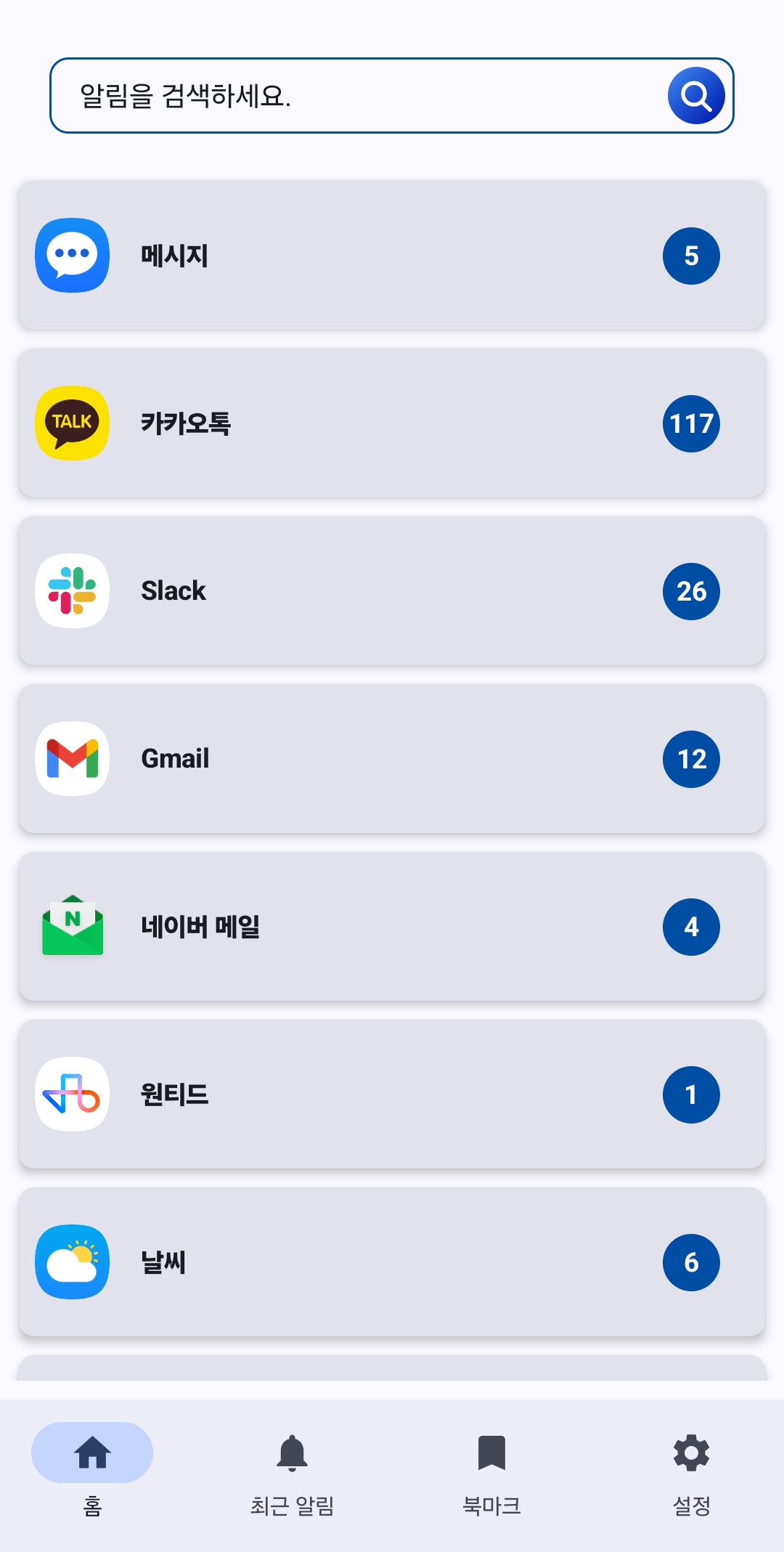This screenshot has height=1552, width=784.
Task: Click the 북마크 bookmark icon
Action: (x=491, y=1453)
